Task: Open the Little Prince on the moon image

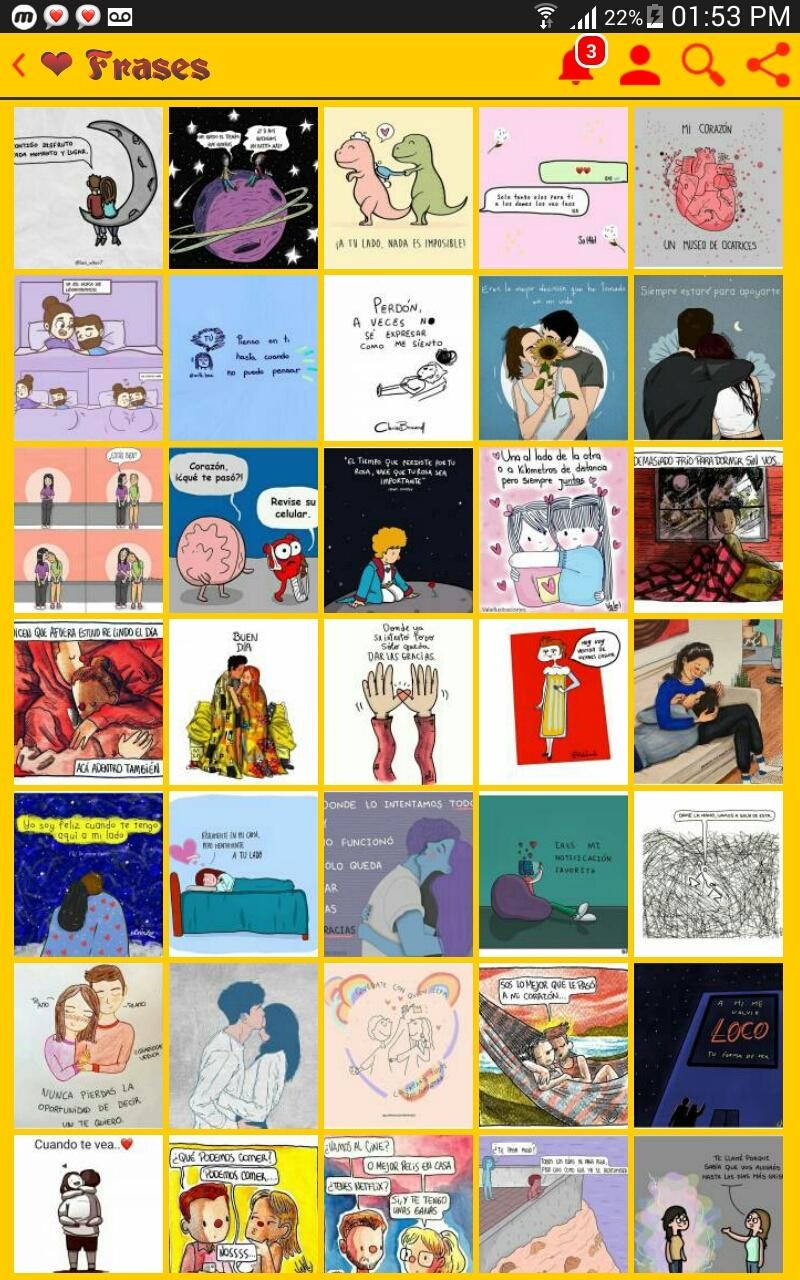Action: pyautogui.click(x=398, y=529)
